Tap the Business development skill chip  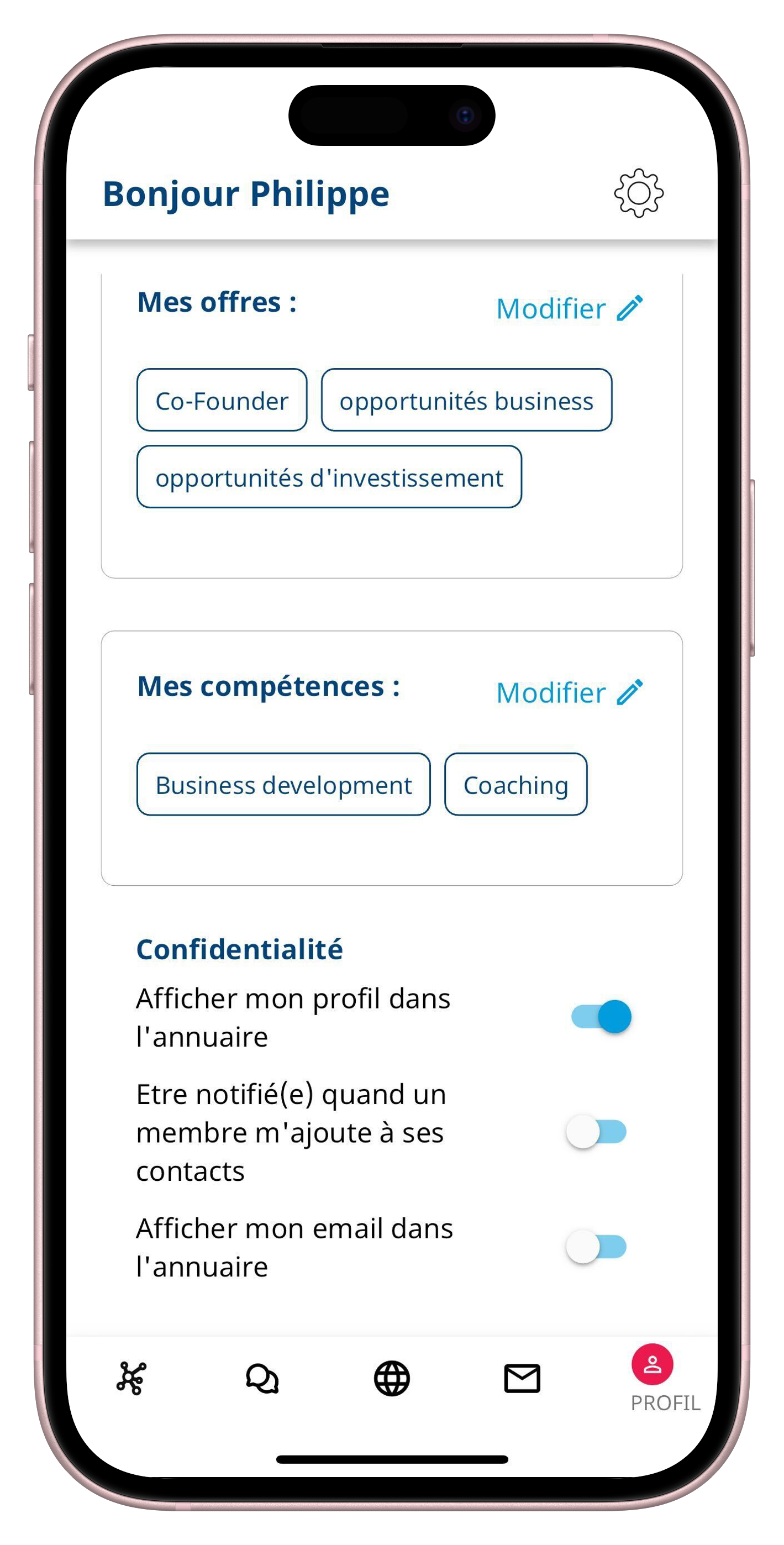pyautogui.click(x=283, y=785)
